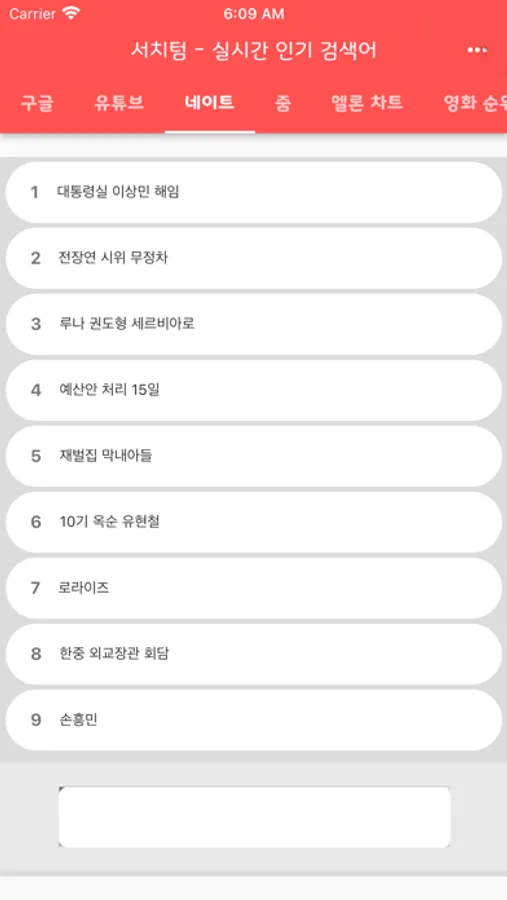Viewport: 507px width, 900px height.
Task: Select the 손흥민 keyword row
Action: coord(254,720)
